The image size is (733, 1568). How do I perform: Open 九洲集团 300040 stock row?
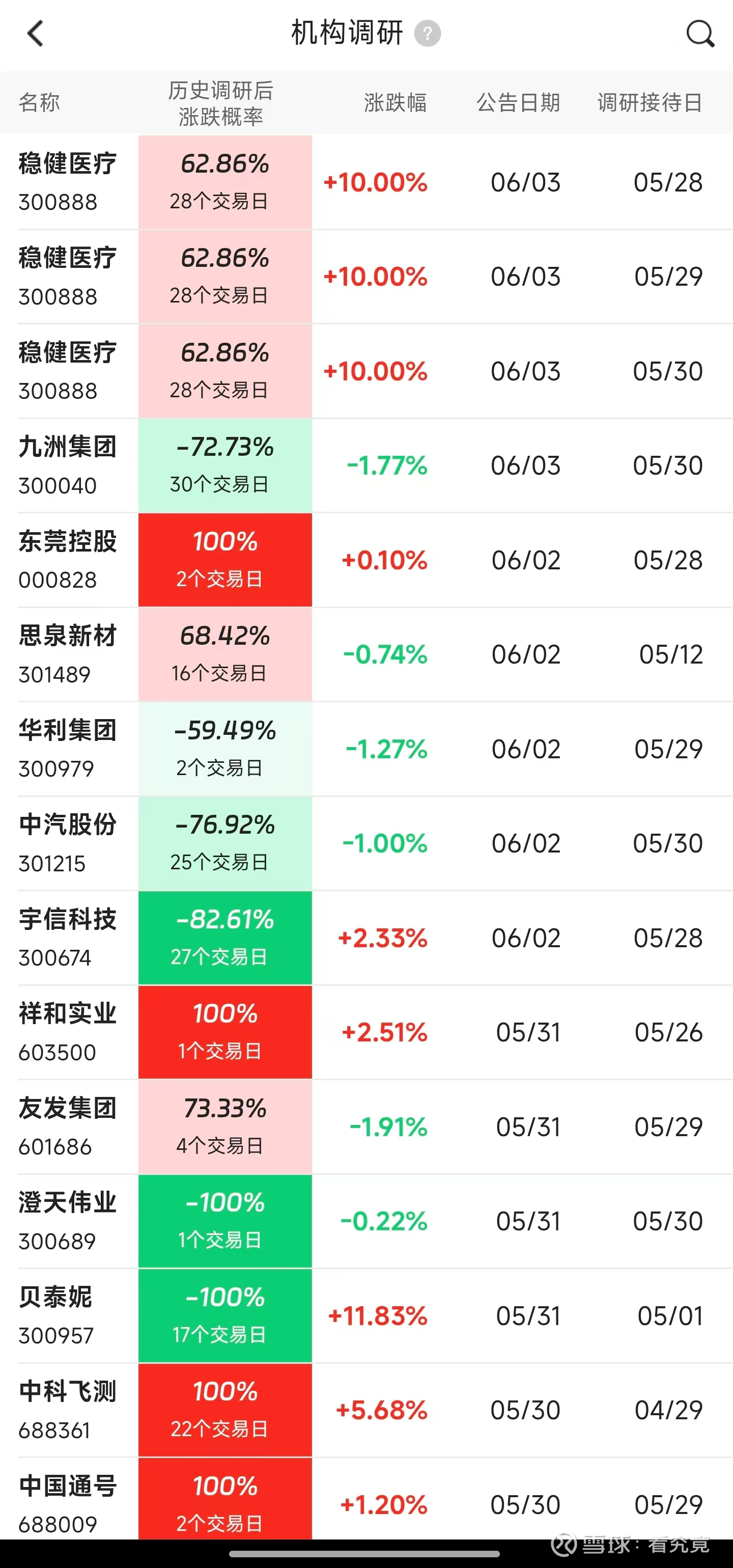coord(366,465)
